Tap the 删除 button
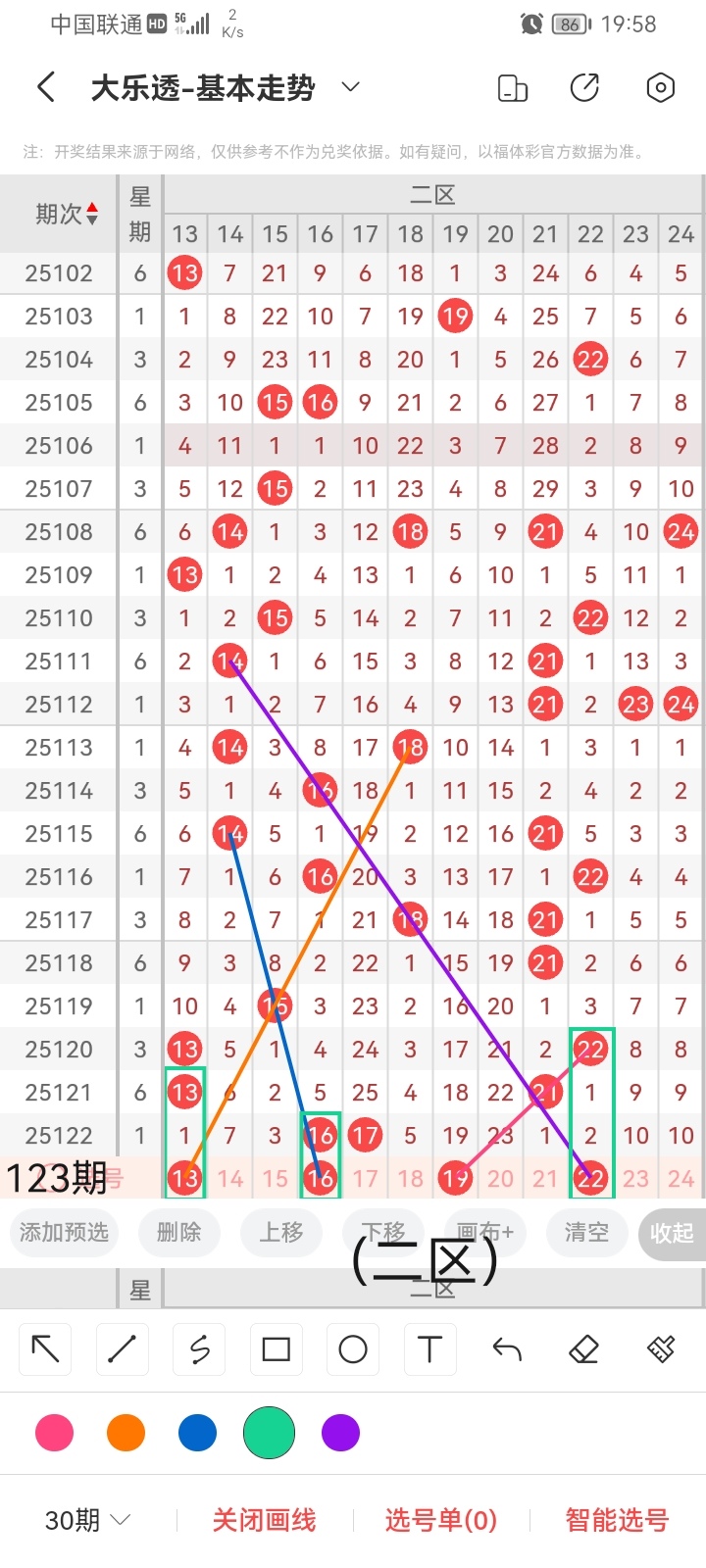 point(178,1232)
